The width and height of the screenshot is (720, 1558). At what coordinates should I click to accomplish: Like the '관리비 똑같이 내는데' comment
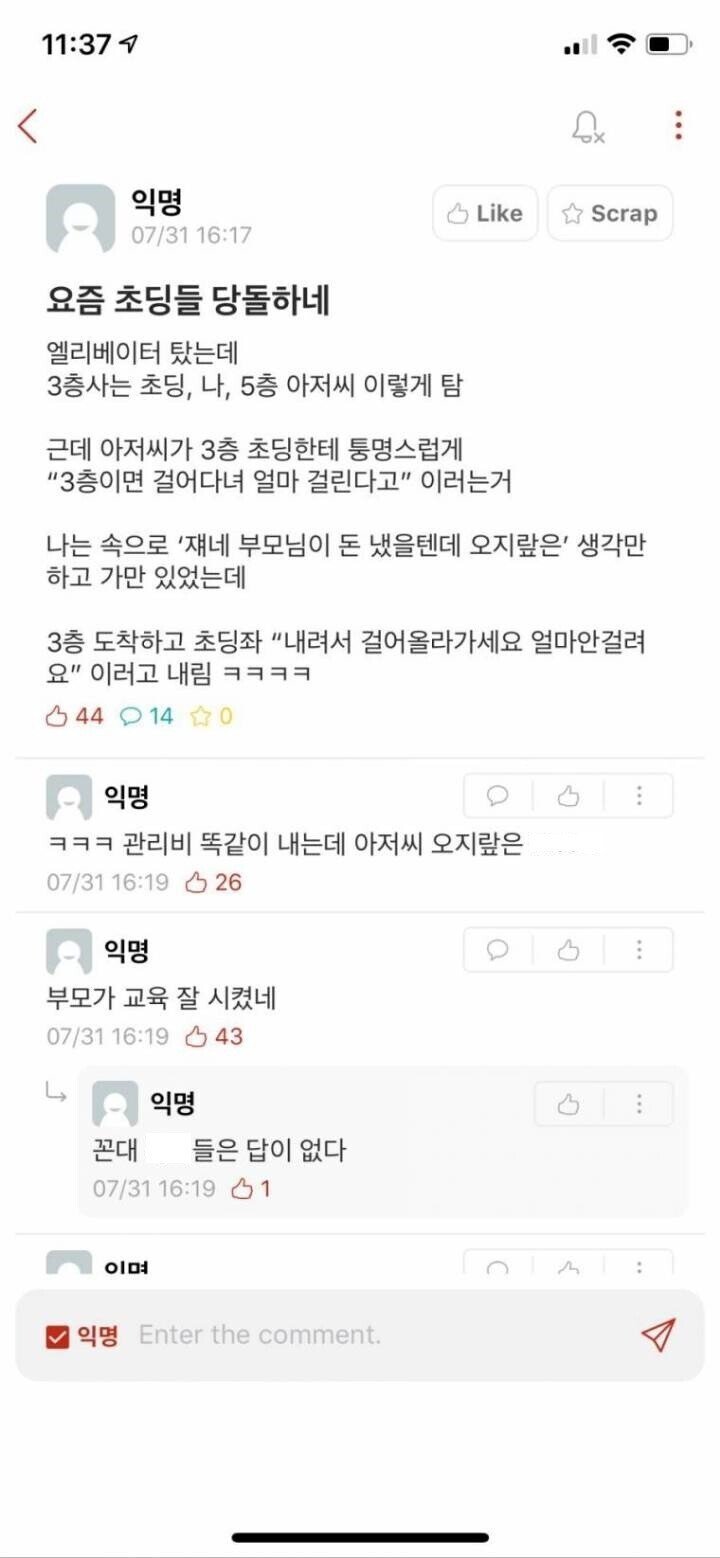(x=568, y=796)
